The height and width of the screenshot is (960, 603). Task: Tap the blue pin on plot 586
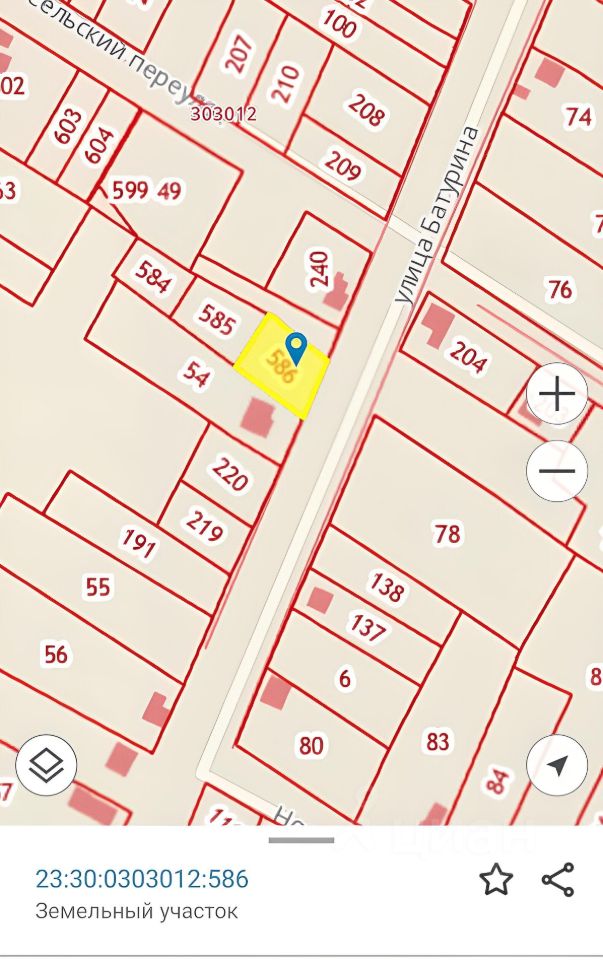coord(296,348)
